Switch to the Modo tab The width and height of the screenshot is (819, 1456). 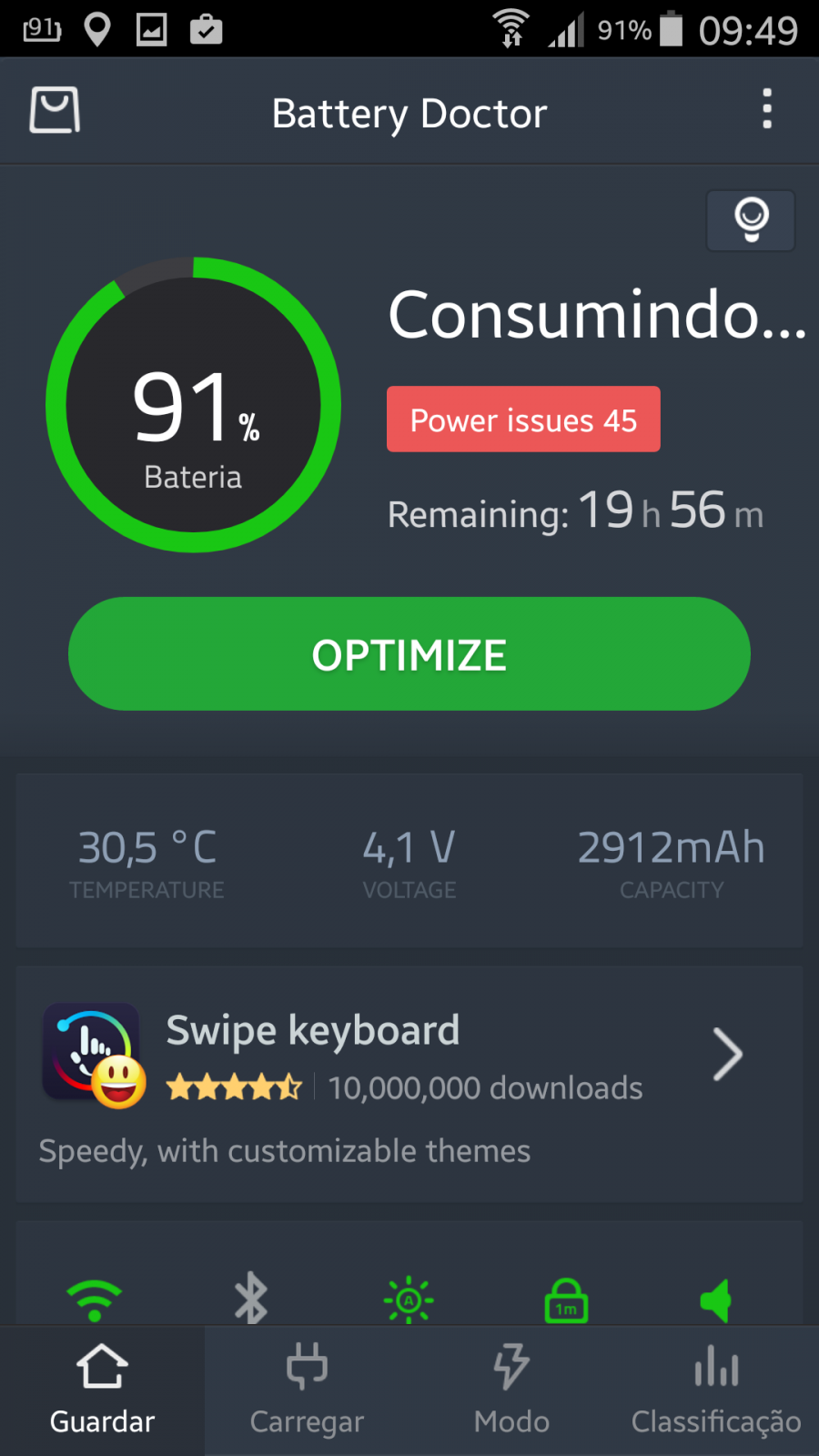click(511, 1390)
